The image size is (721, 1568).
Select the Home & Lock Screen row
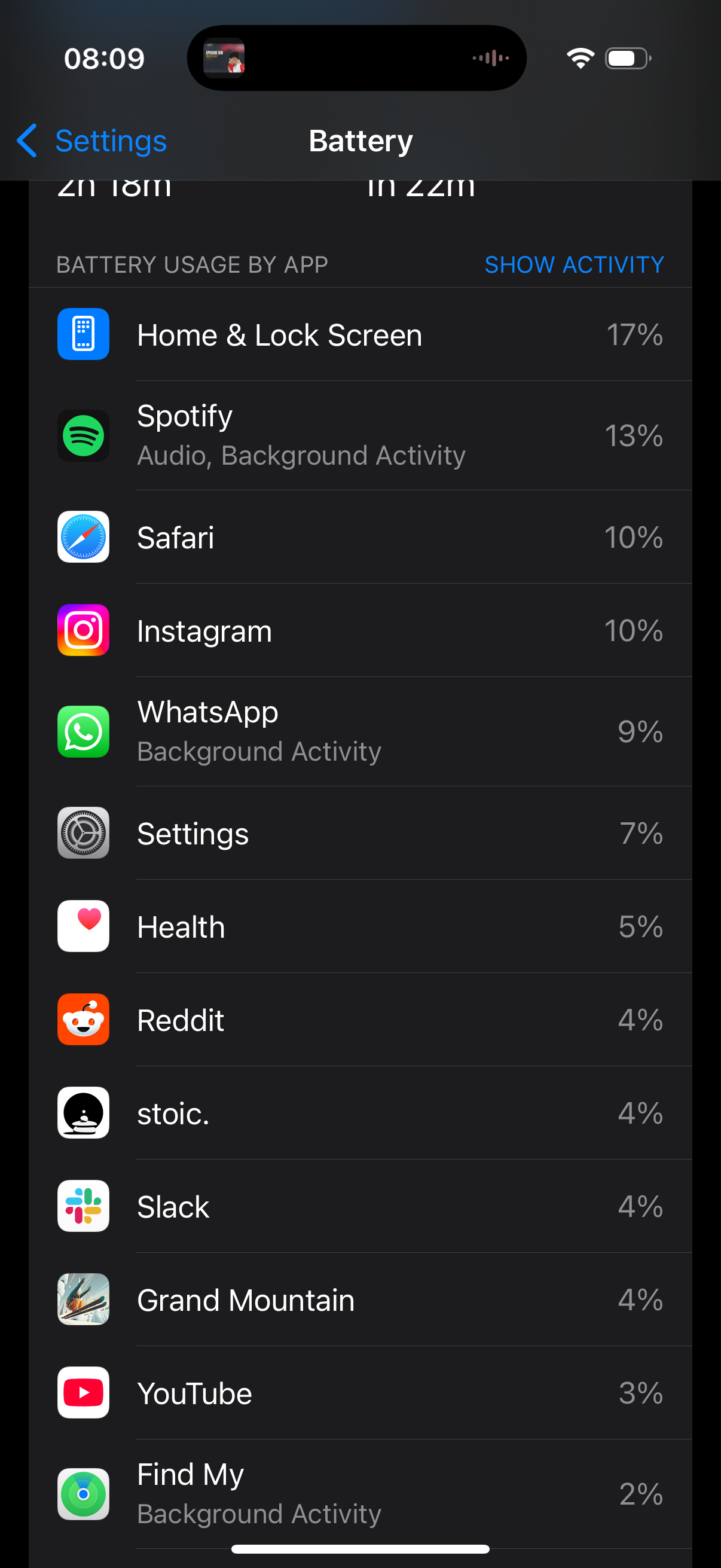[360, 335]
